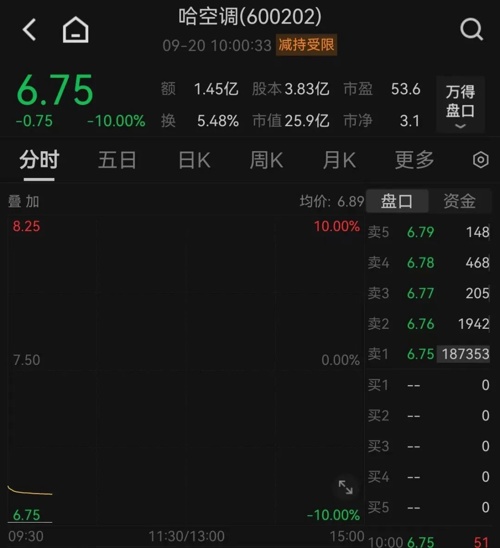Image resolution: width=500 pixels, height=548 pixels.
Task: Tap the 减持受限 tag
Action: (306, 45)
